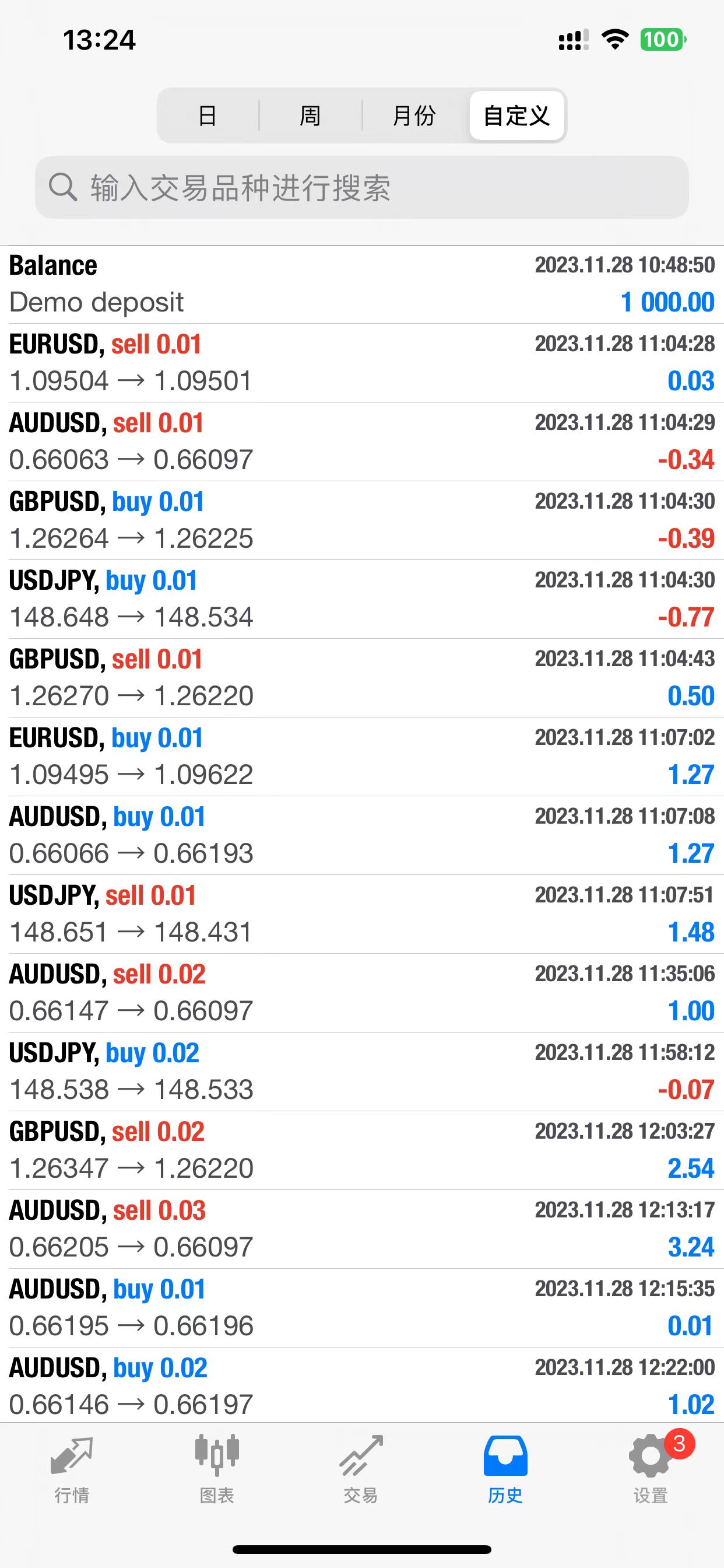724x1568 pixels.
Task: Open the AUDUSD sell 0.03 trade row
Action: 361,1229
